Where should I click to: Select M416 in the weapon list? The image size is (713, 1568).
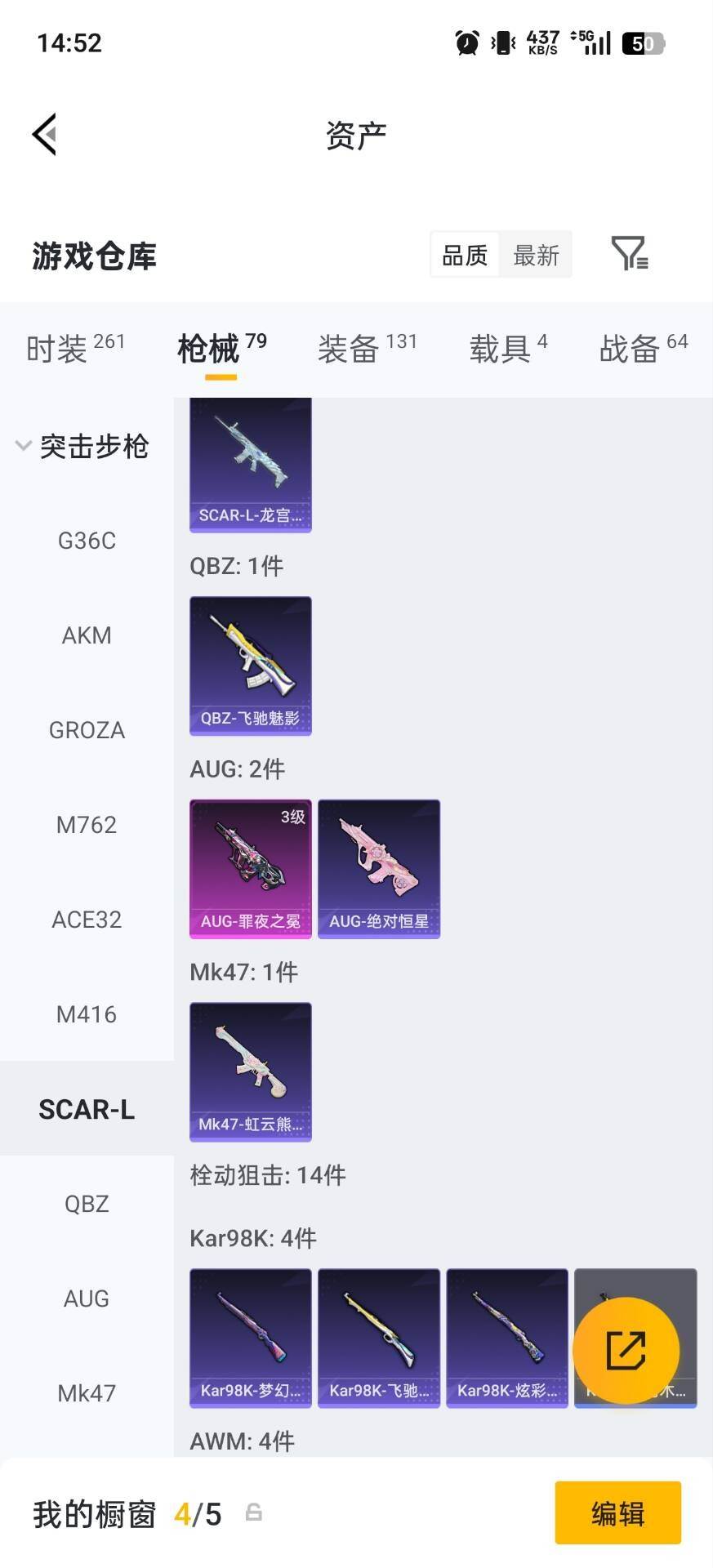pyautogui.click(x=87, y=1014)
